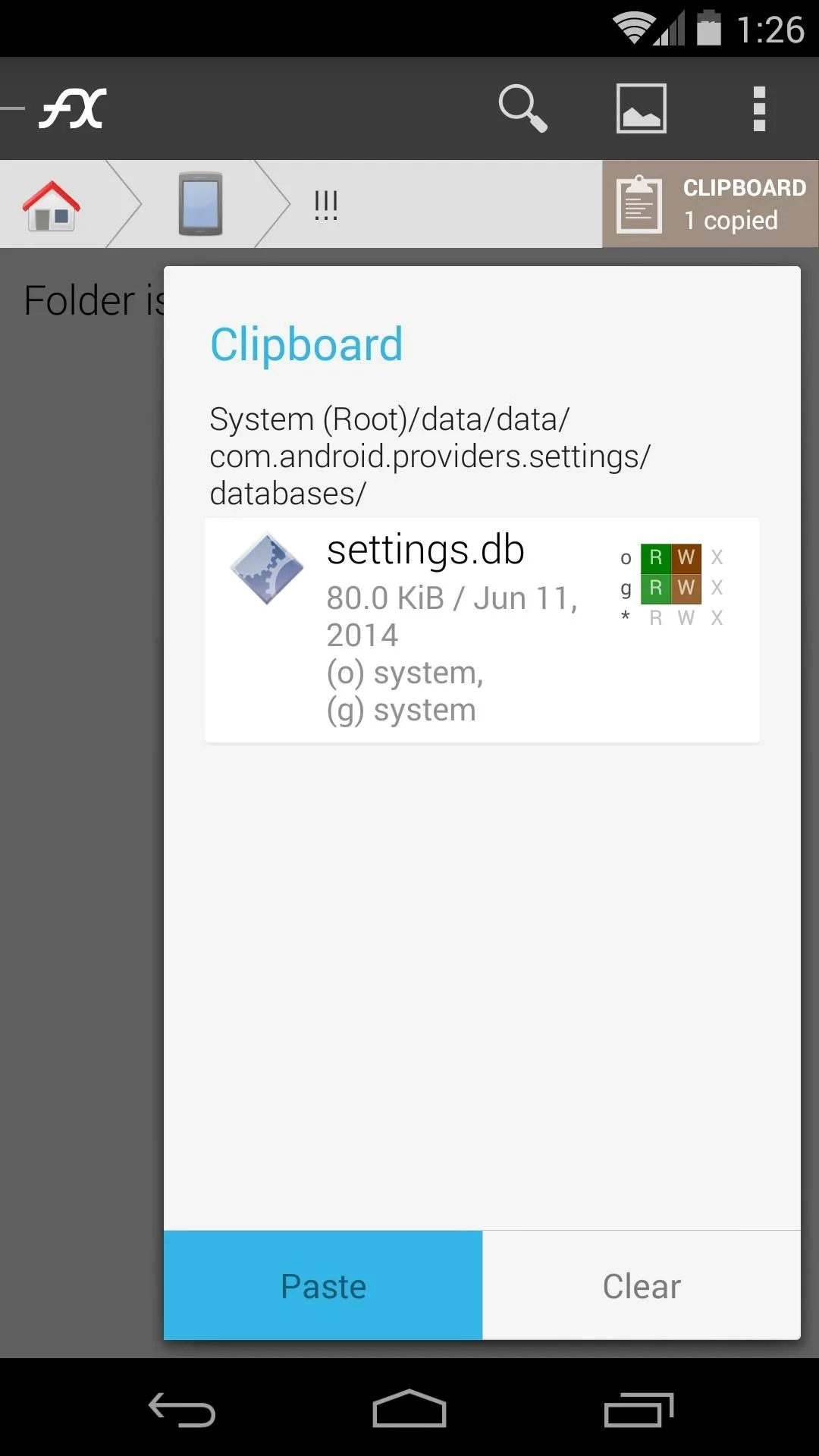Open the device breadcrumb icon
The width and height of the screenshot is (819, 1456).
[x=201, y=204]
